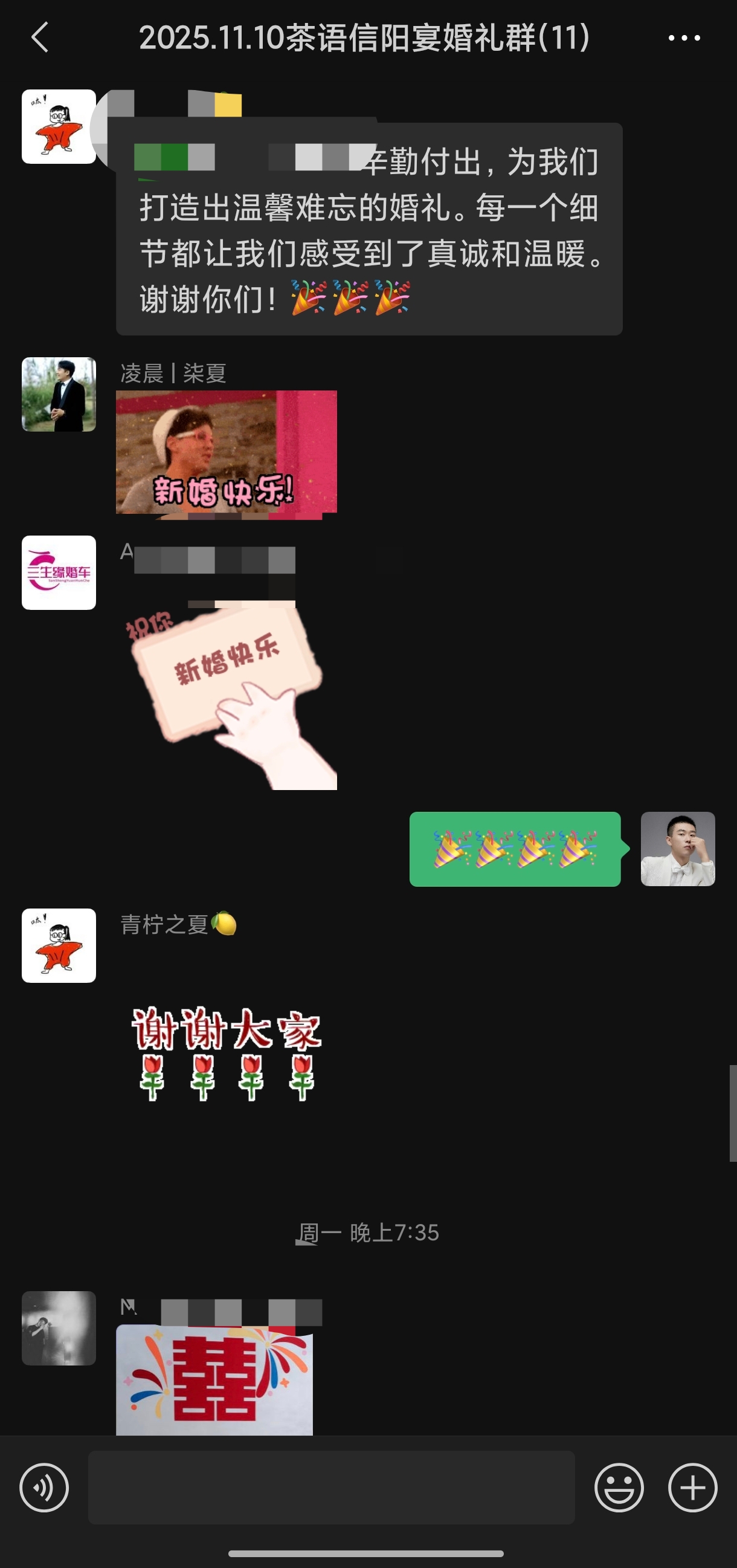Open 青柠之夏's avatar above 谢谢大家 sticker
737x1568 pixels.
pyautogui.click(x=59, y=945)
